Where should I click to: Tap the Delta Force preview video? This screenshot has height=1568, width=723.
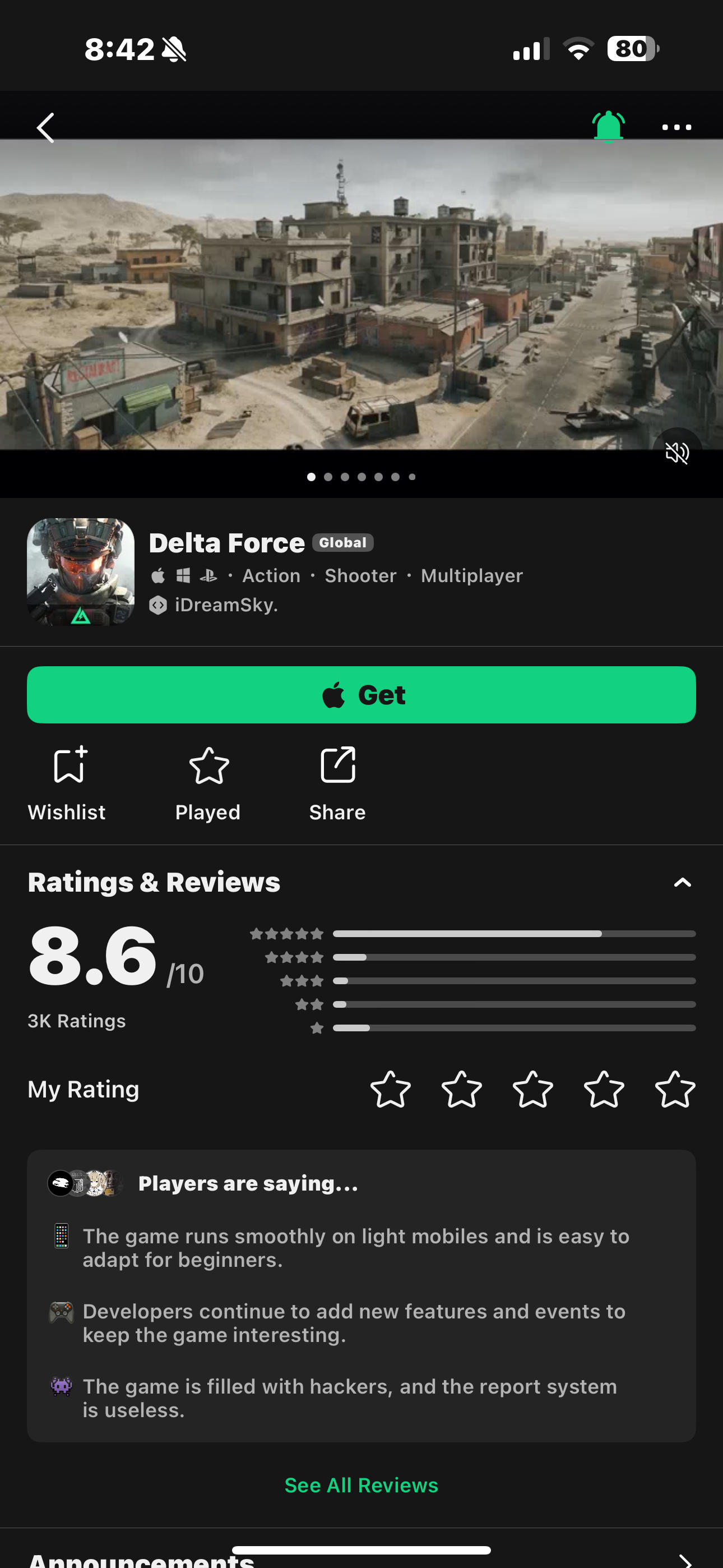point(361,294)
